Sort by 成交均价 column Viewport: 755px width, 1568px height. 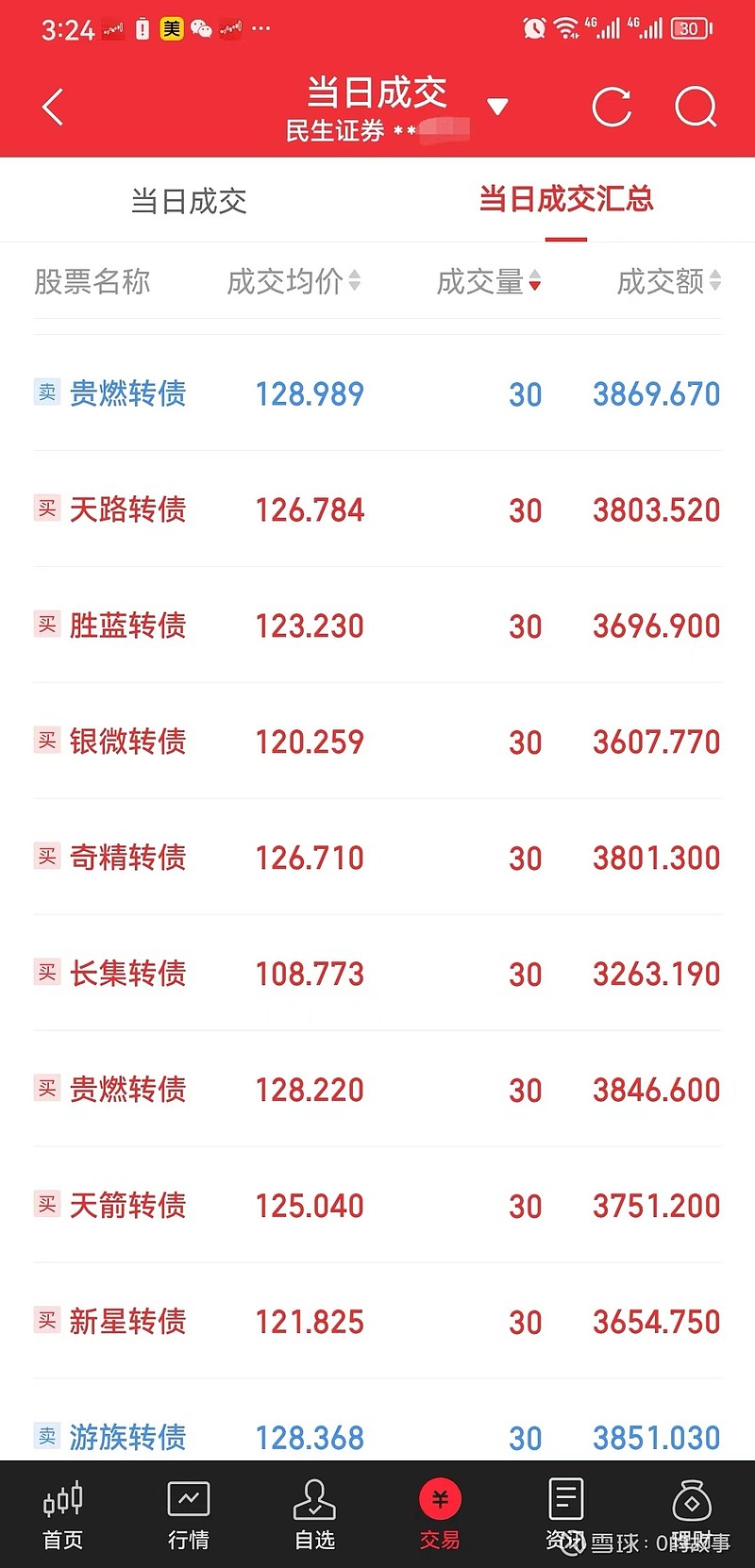(294, 281)
